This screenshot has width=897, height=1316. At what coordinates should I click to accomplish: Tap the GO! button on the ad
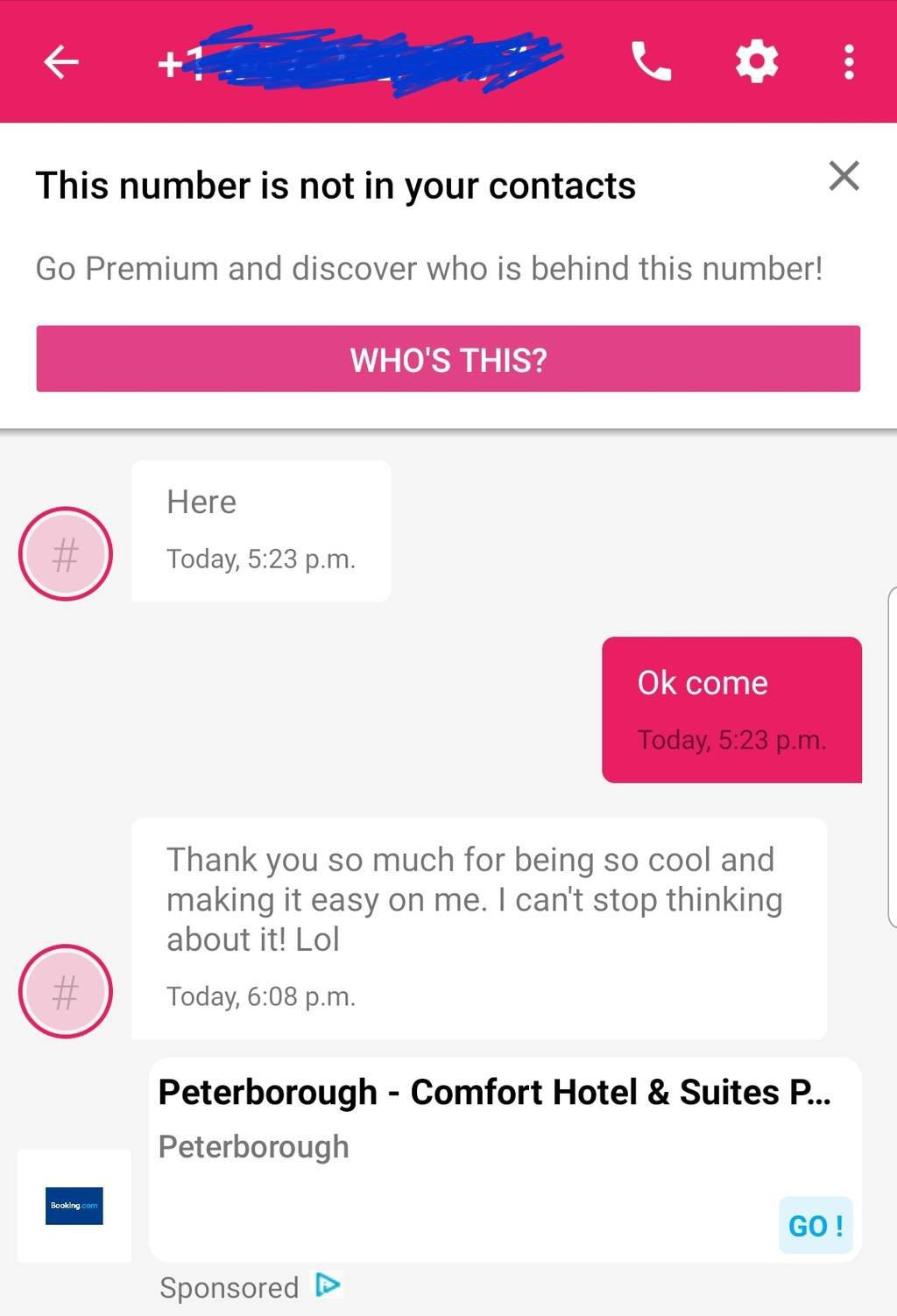(x=815, y=1225)
